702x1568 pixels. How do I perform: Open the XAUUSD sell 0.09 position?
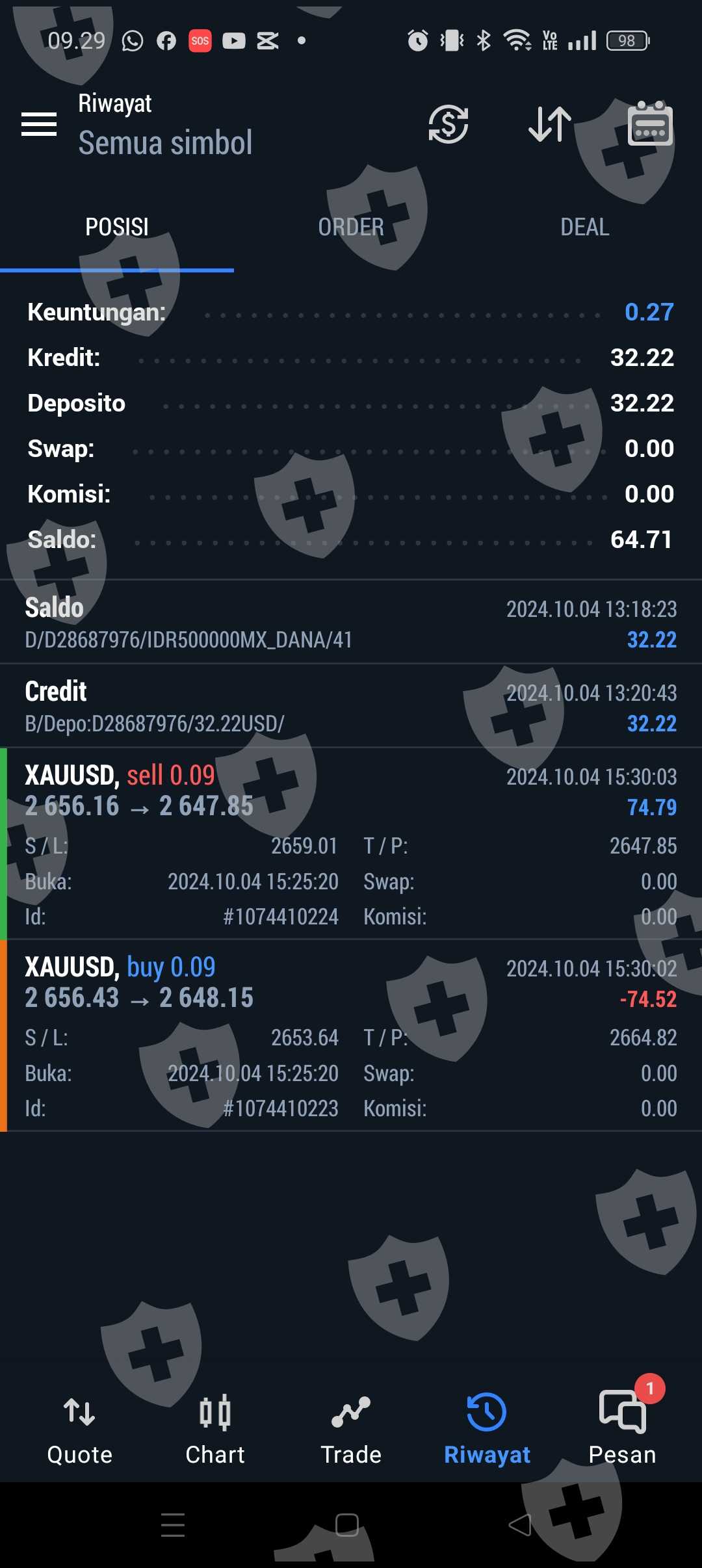point(351,843)
